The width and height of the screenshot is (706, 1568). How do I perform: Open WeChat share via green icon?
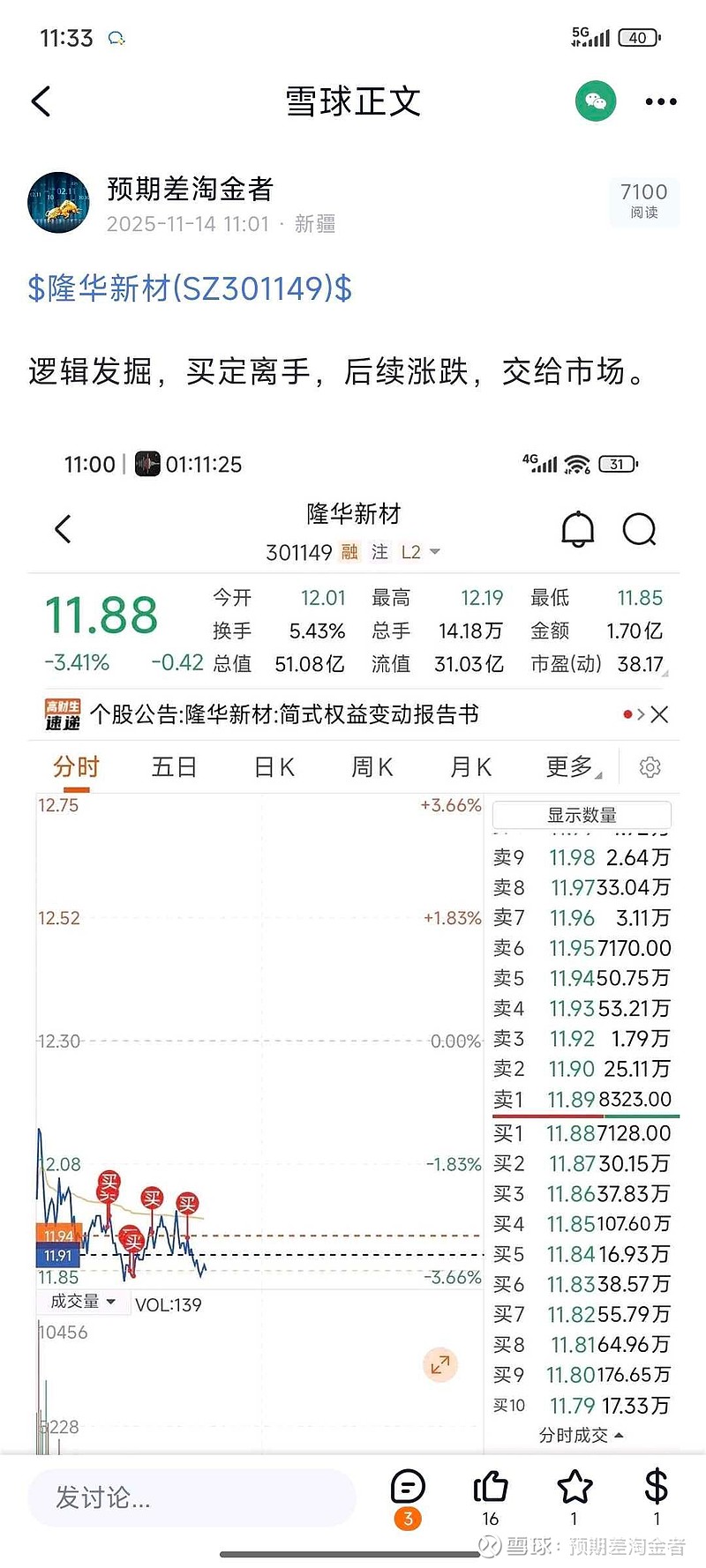tap(595, 101)
